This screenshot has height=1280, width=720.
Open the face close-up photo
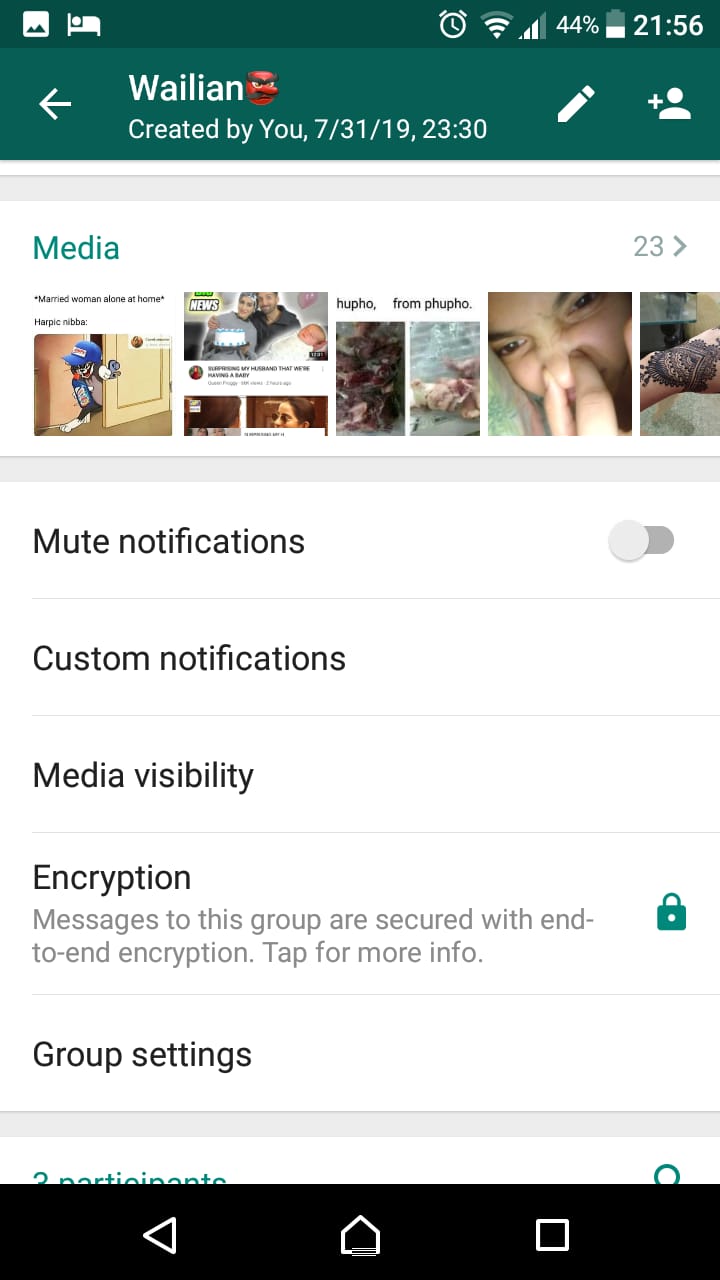coord(560,364)
